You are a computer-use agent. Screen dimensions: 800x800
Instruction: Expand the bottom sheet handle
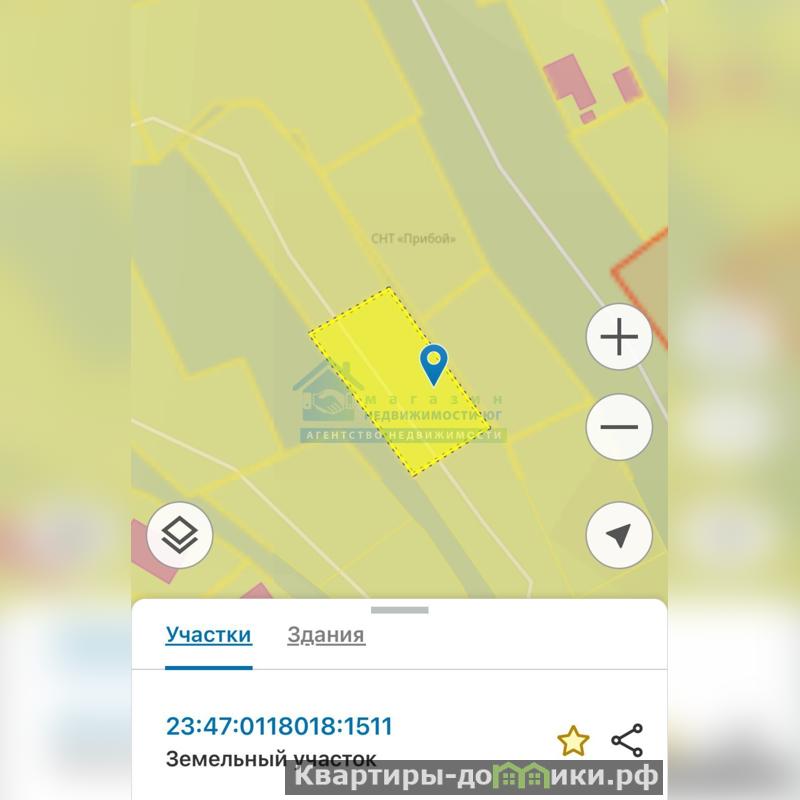click(400, 610)
